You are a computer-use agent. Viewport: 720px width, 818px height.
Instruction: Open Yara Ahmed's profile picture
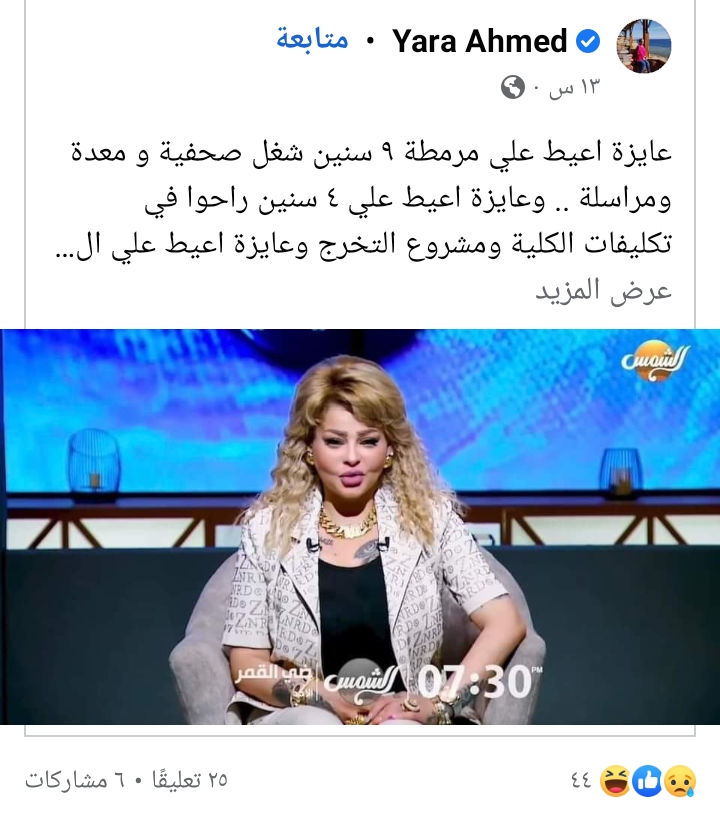pos(643,46)
